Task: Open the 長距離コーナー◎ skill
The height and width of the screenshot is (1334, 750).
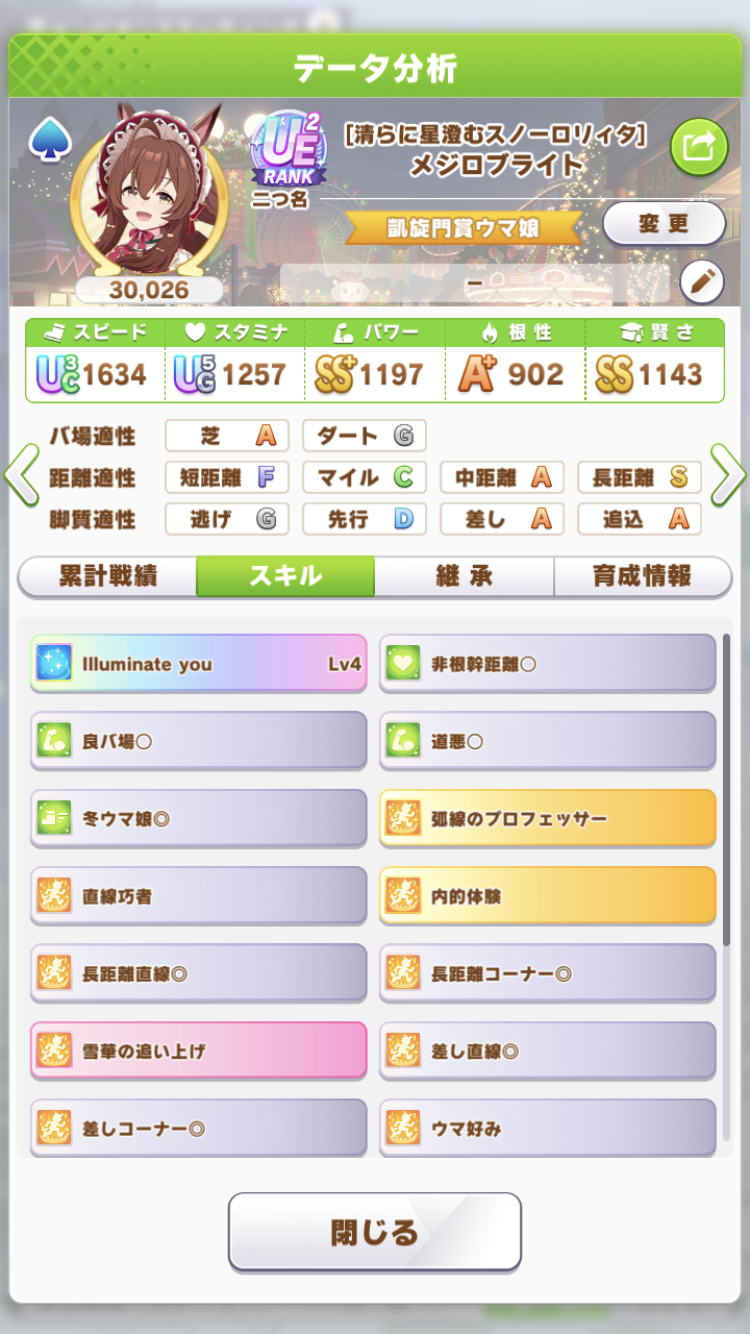Action: click(548, 973)
